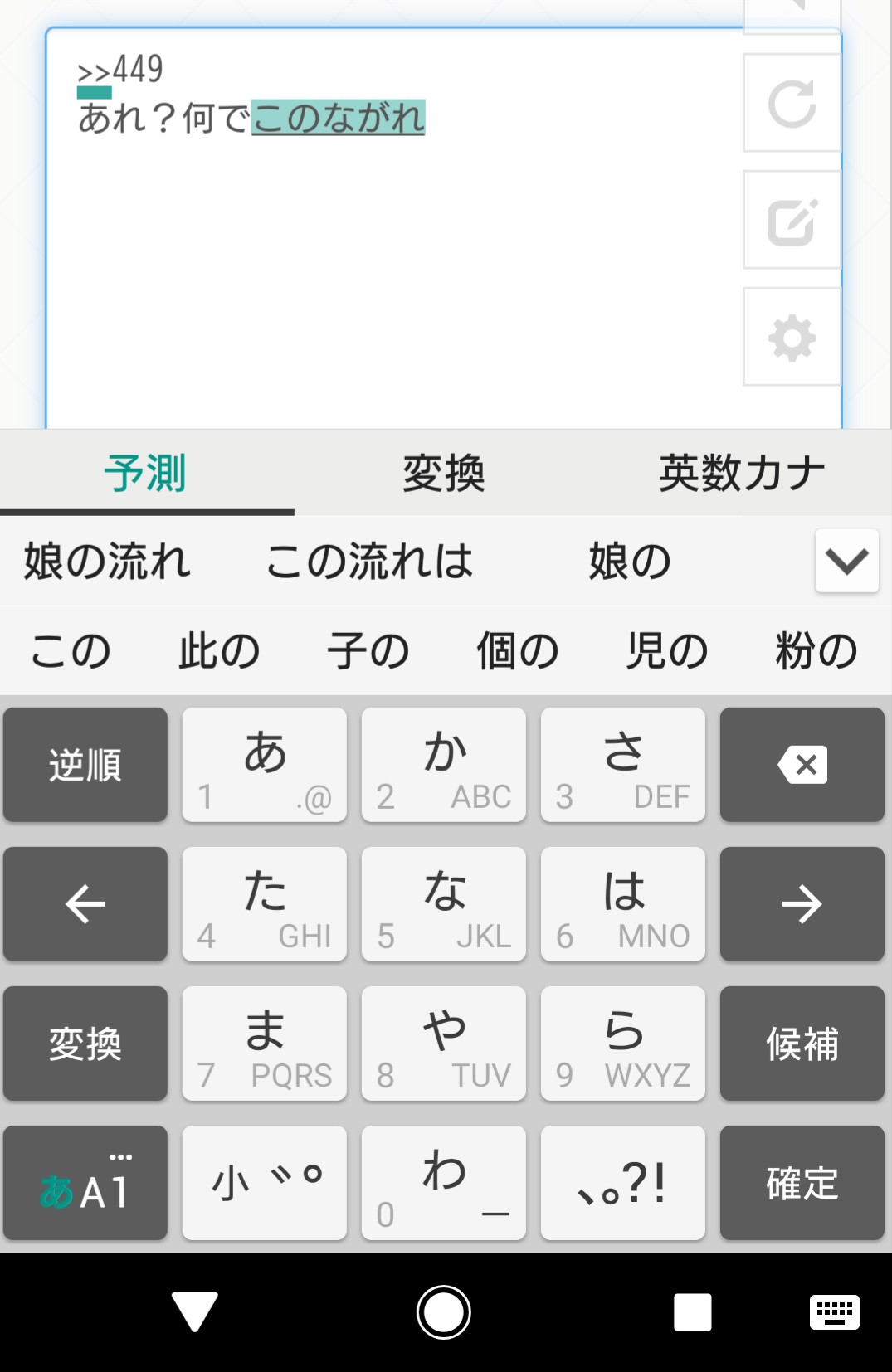Switch input mode with あA1 key
Viewport: 892px width, 1372px height.
click(x=85, y=1183)
